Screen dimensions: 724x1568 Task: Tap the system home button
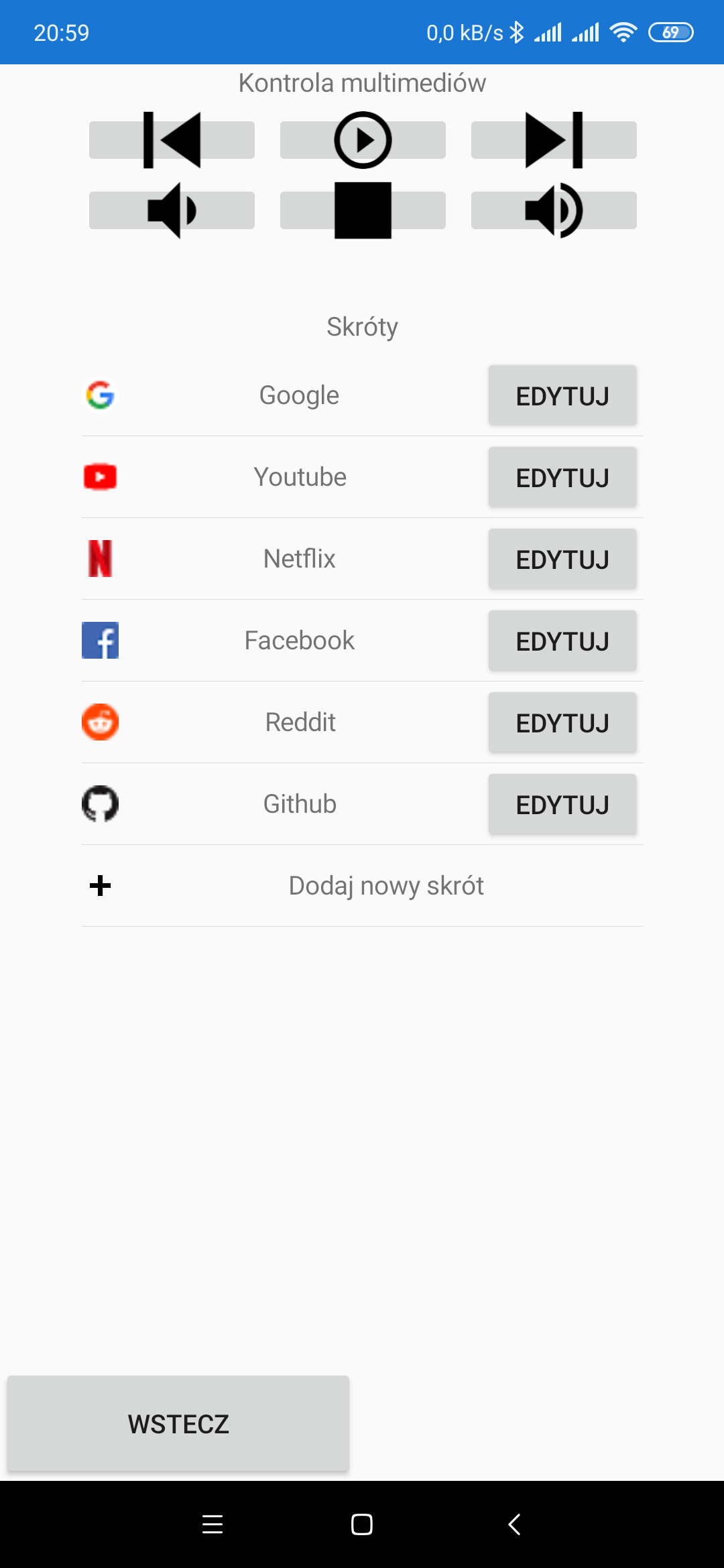point(362,1524)
